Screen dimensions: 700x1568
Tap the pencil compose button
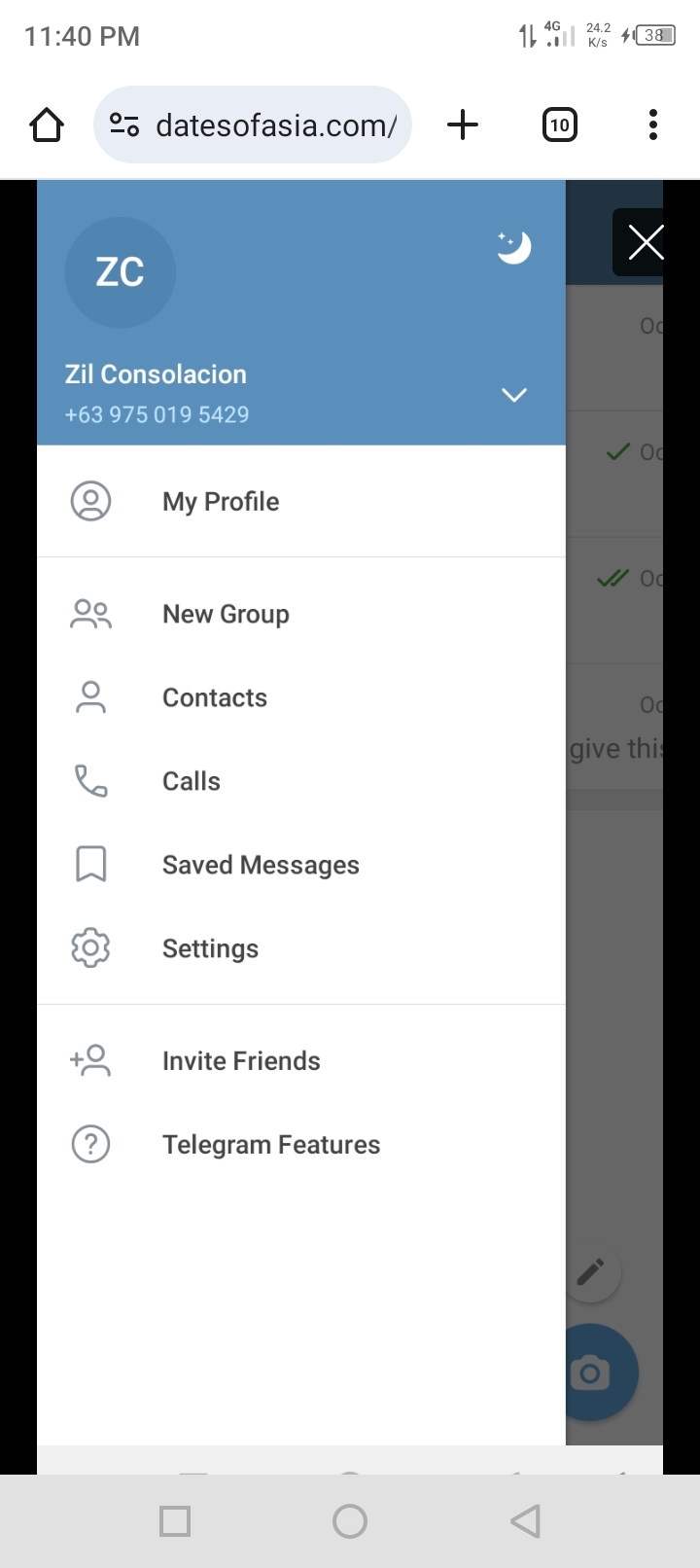591,1271
